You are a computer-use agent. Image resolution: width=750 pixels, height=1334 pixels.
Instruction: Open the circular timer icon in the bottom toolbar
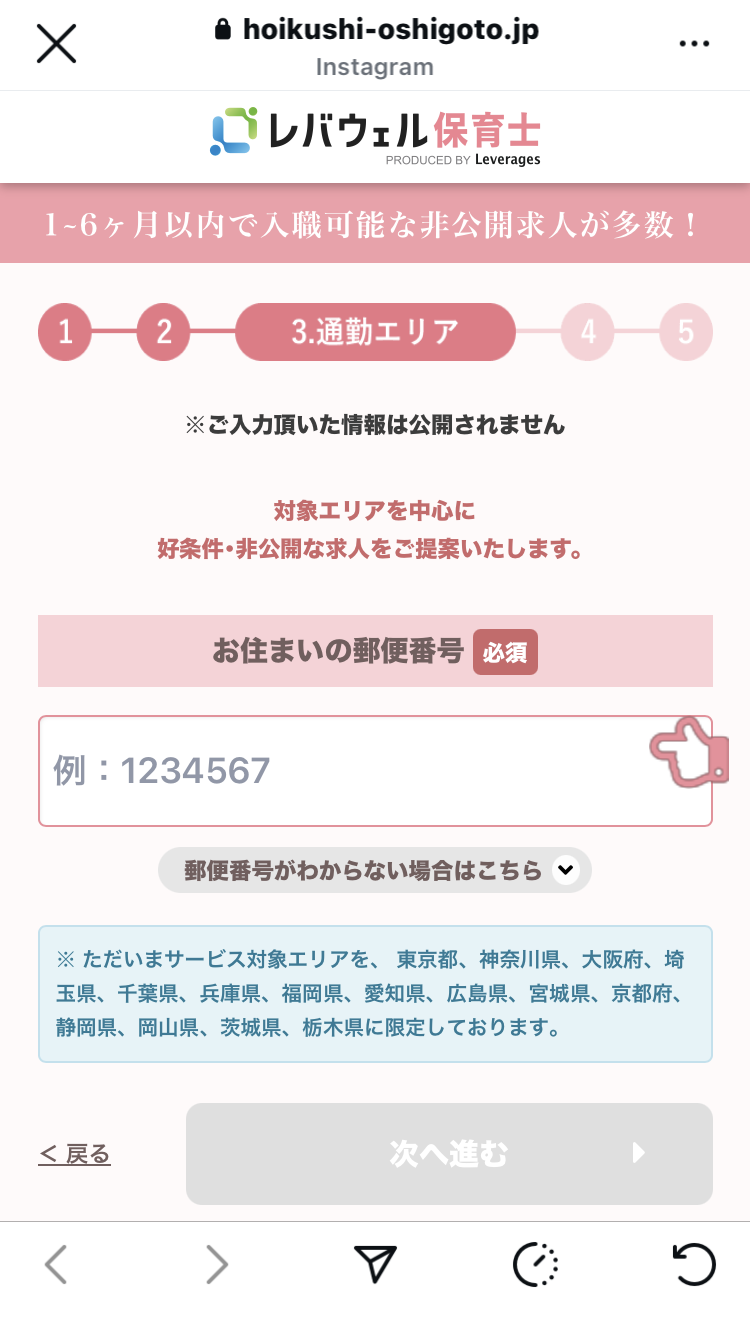[x=536, y=1265]
